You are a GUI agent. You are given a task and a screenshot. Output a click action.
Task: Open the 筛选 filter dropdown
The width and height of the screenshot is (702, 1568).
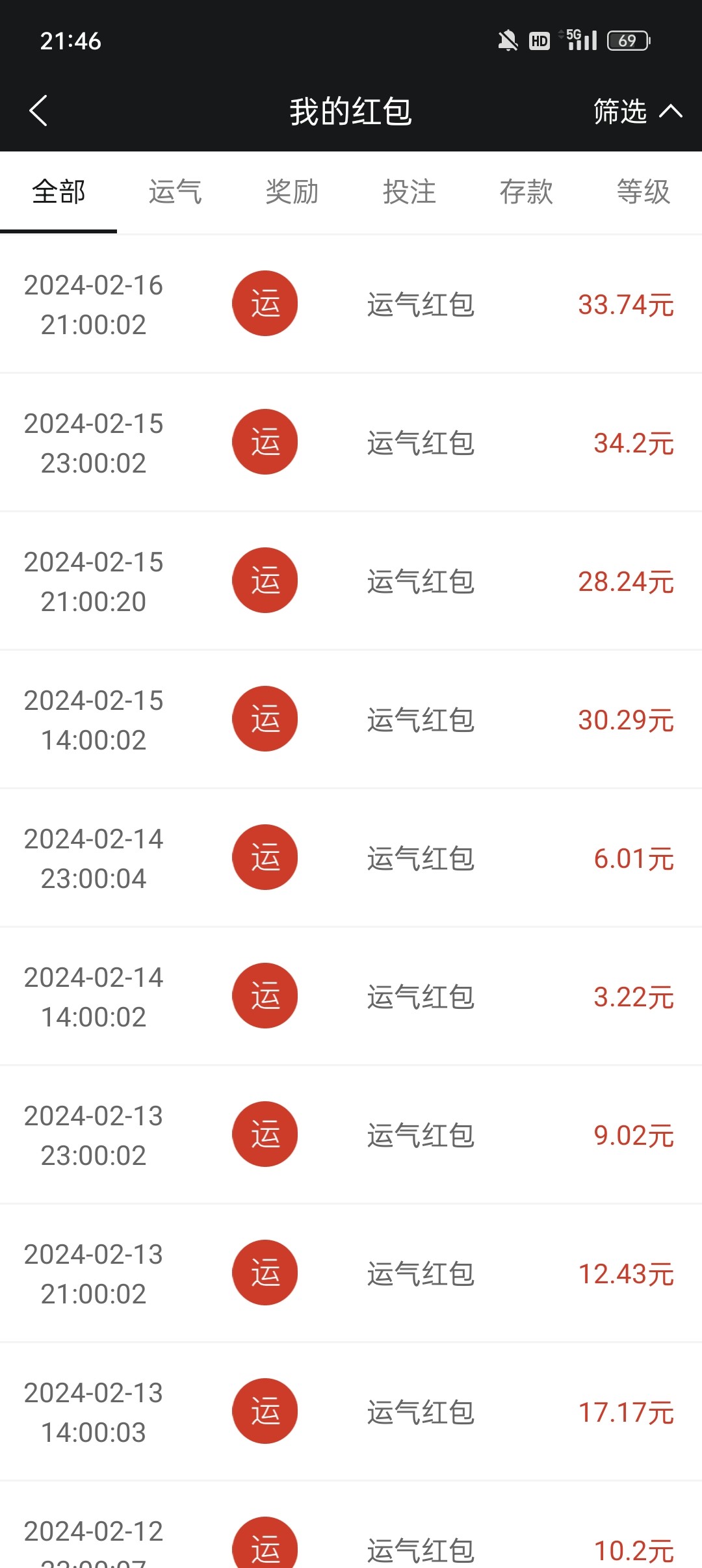tap(636, 112)
